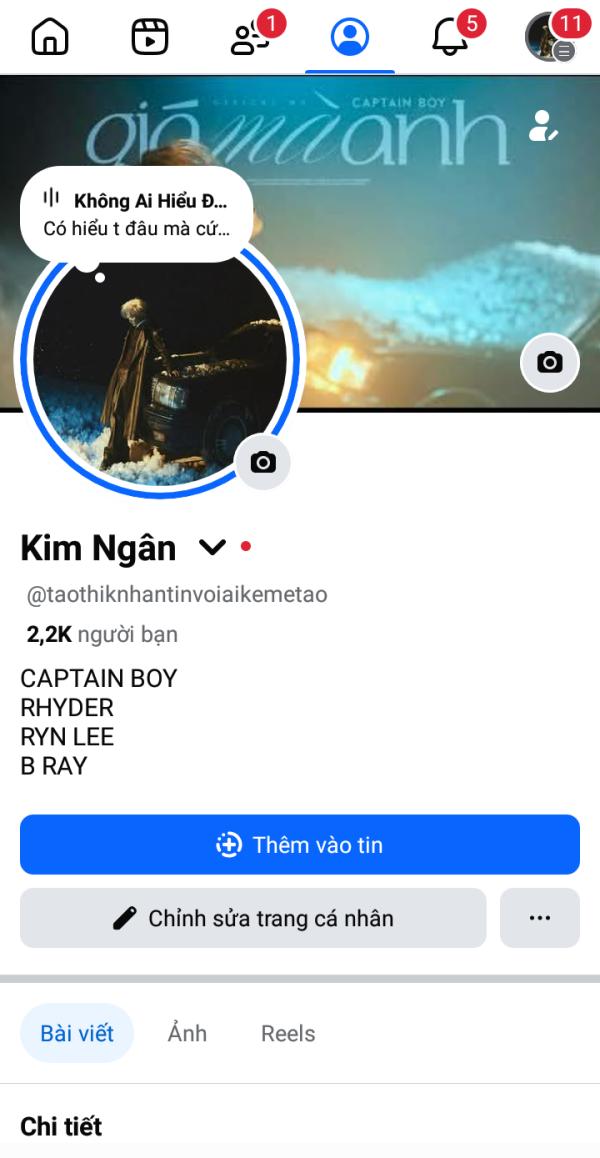The height and width of the screenshot is (1158, 600).
Task: Open the notifications bell
Action: [x=450, y=38]
